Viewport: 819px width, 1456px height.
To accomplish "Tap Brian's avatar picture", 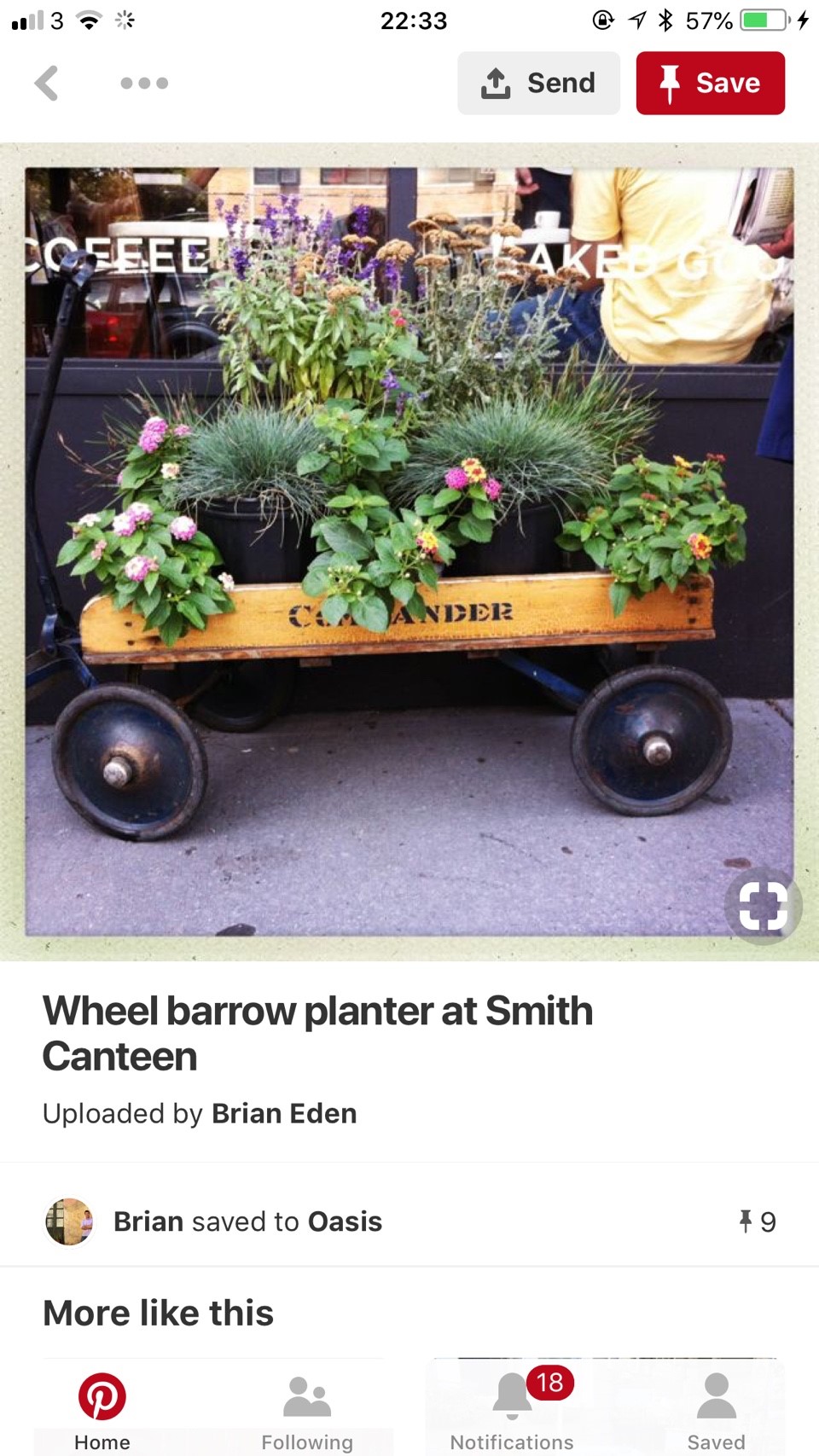I will coord(69,1221).
